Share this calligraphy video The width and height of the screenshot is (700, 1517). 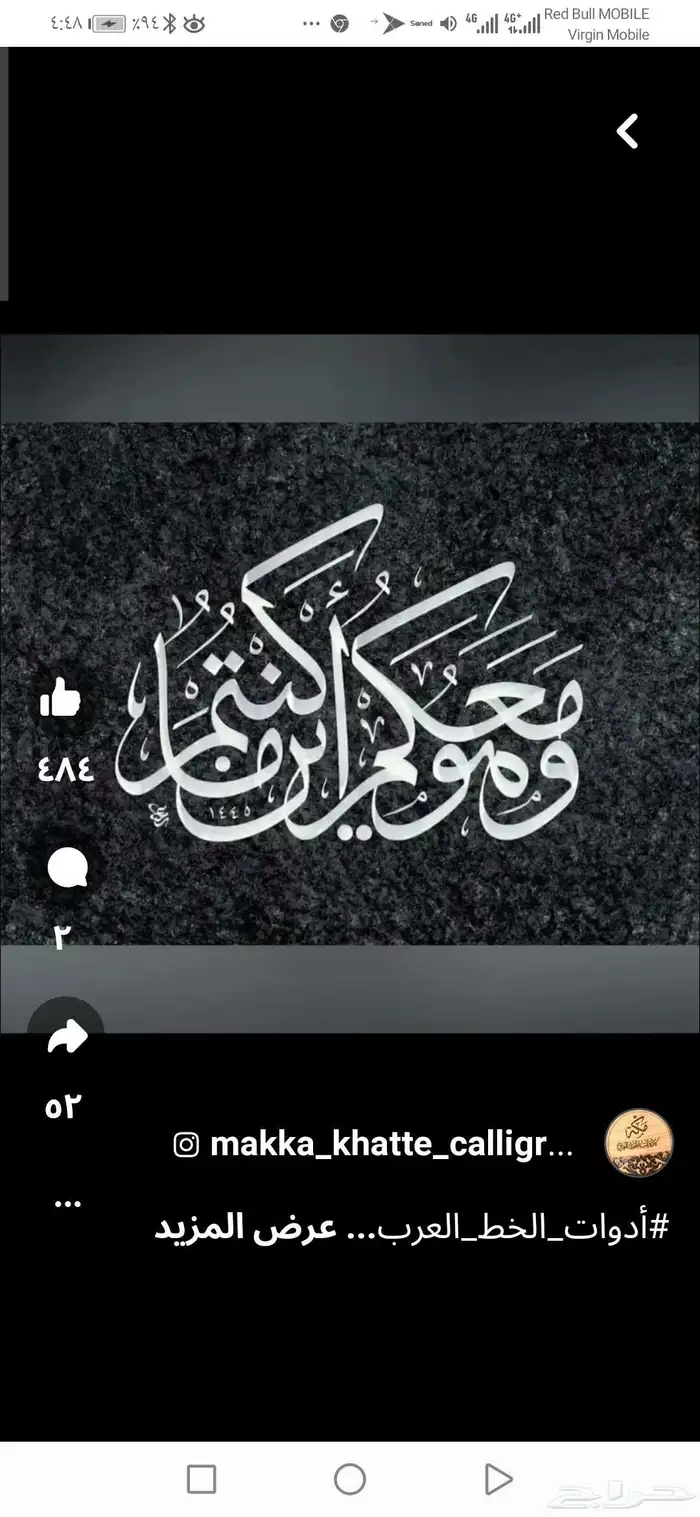click(67, 1038)
